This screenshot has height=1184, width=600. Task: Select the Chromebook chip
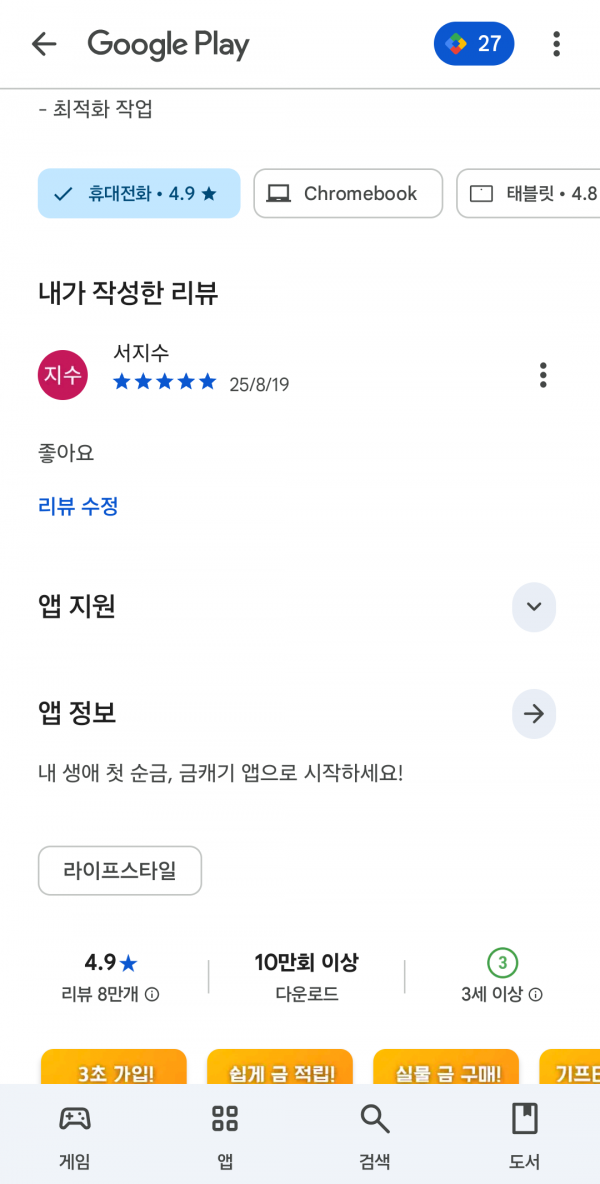pyautogui.click(x=348, y=193)
